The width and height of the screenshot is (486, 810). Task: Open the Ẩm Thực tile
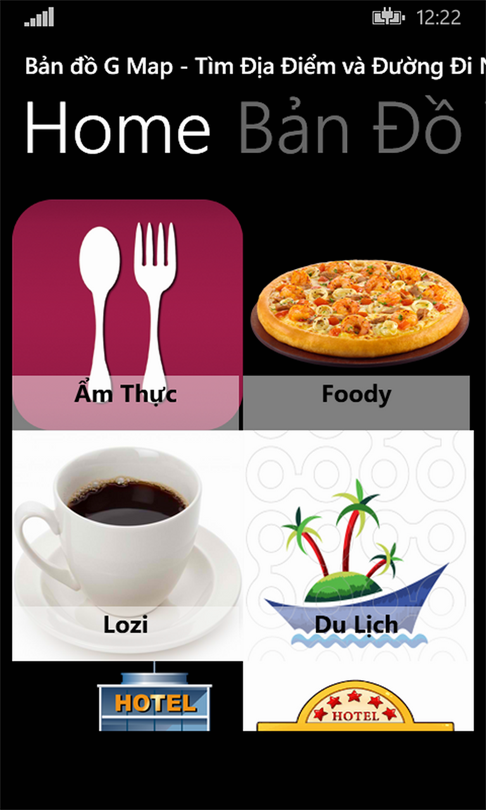tap(127, 315)
